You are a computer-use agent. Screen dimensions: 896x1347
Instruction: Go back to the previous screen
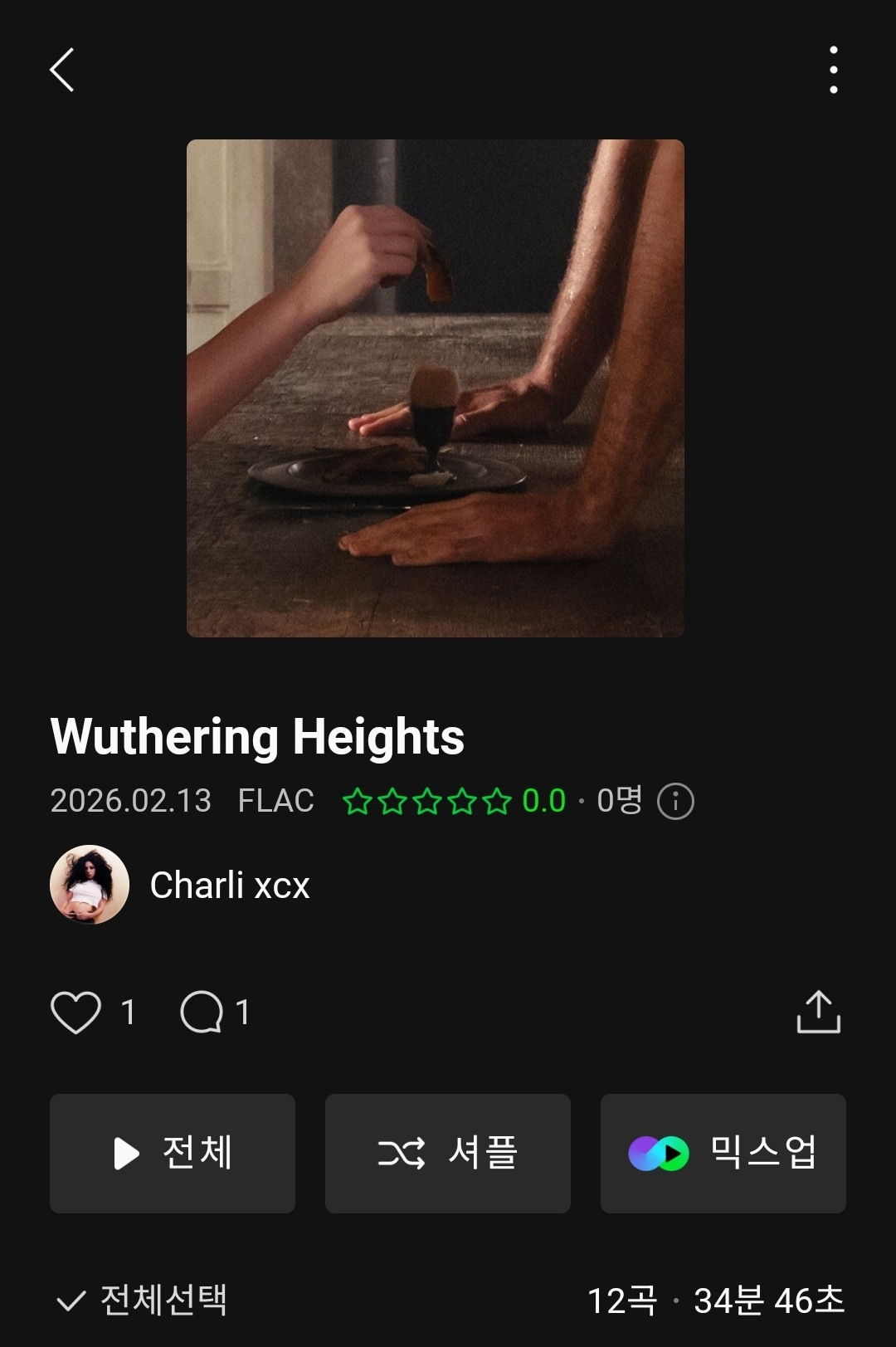point(62,70)
